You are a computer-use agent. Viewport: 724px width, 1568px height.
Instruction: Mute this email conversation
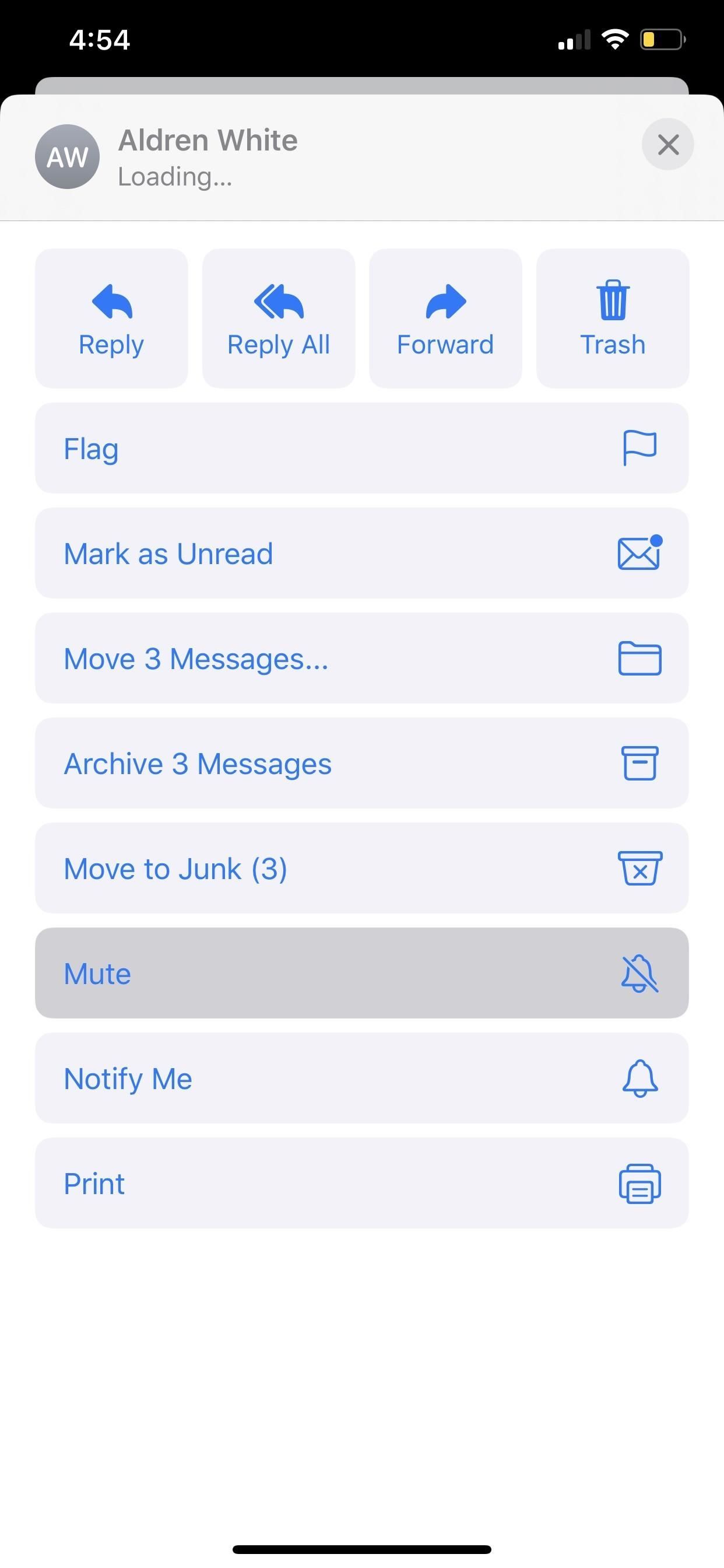361,972
